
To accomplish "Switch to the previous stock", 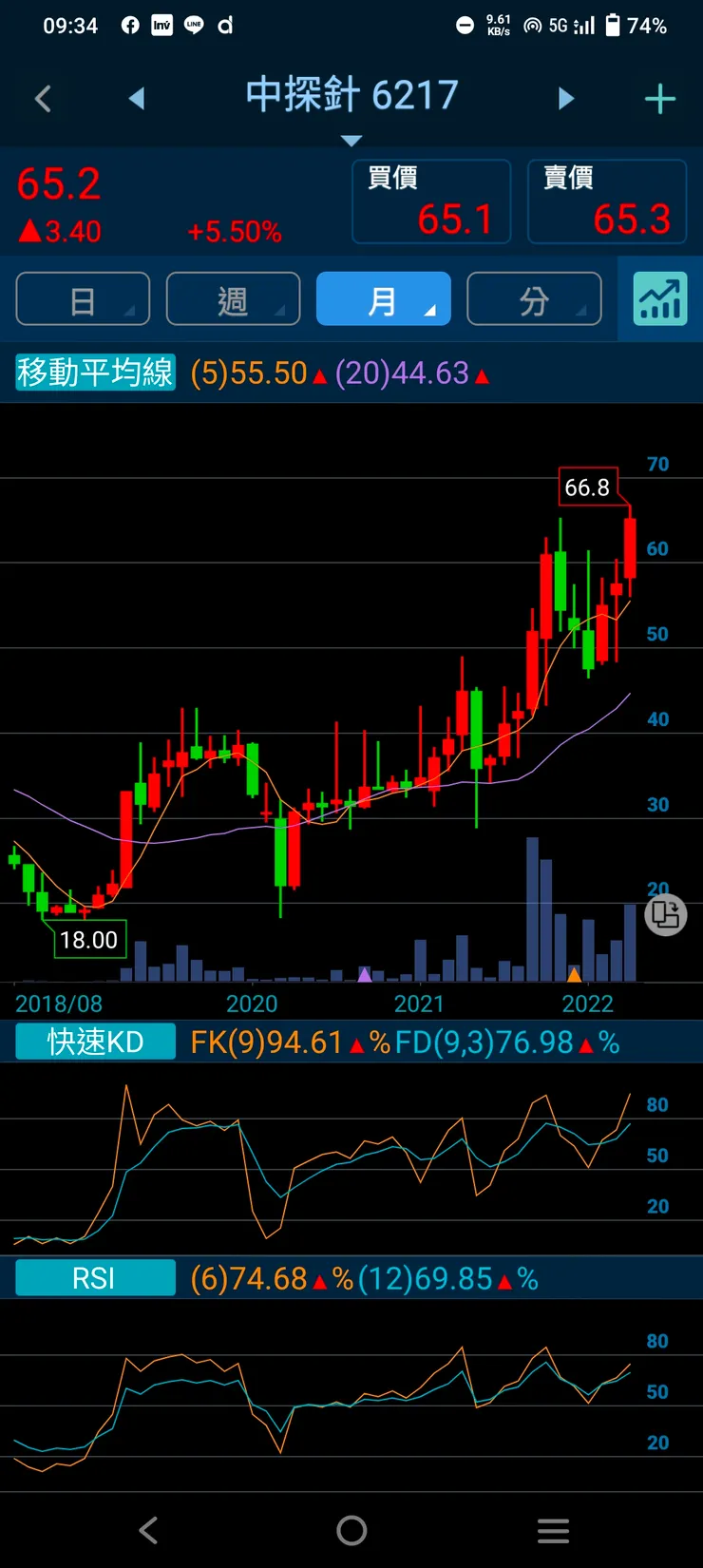I will coord(137,99).
